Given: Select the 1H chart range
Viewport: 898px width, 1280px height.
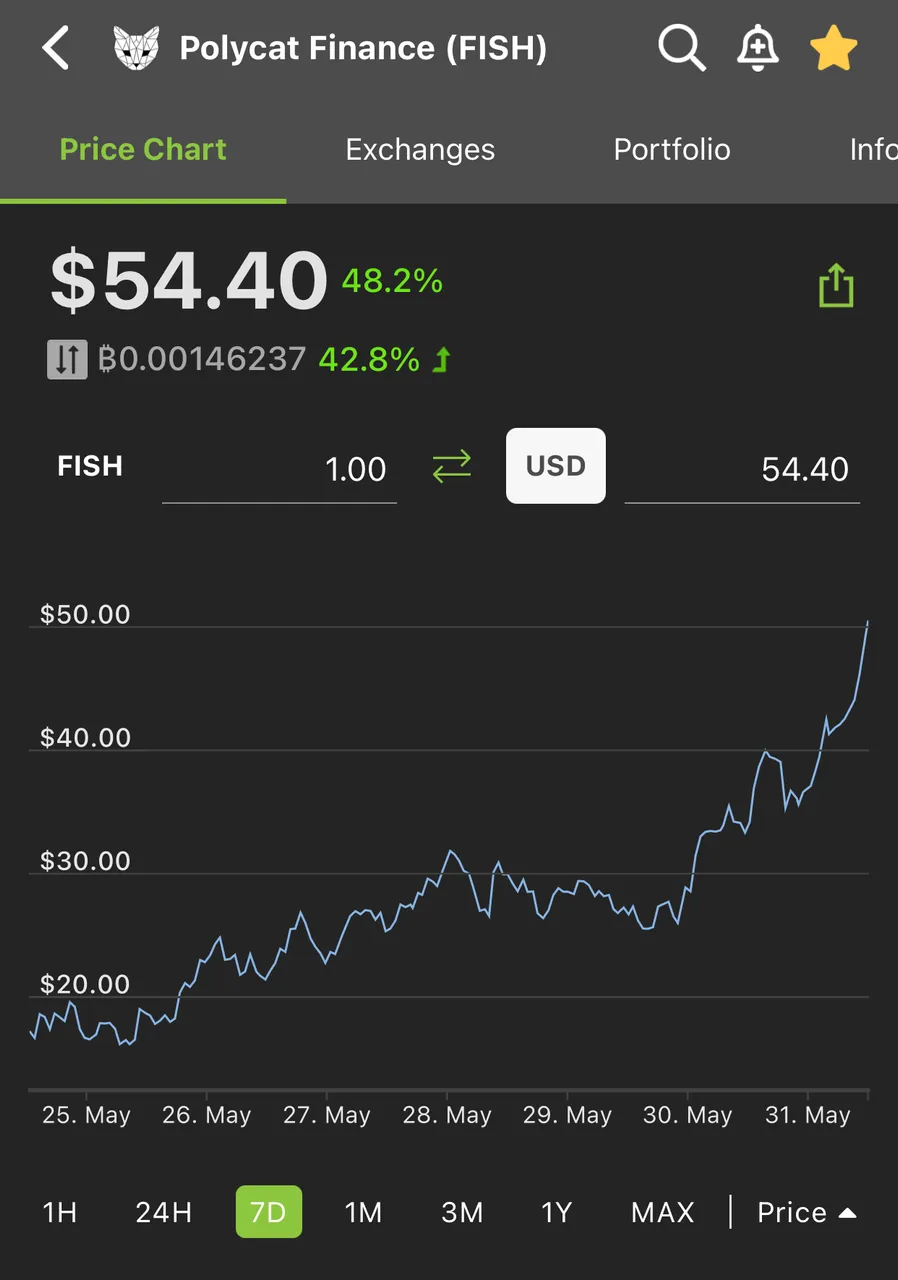Looking at the screenshot, I should click(60, 1212).
